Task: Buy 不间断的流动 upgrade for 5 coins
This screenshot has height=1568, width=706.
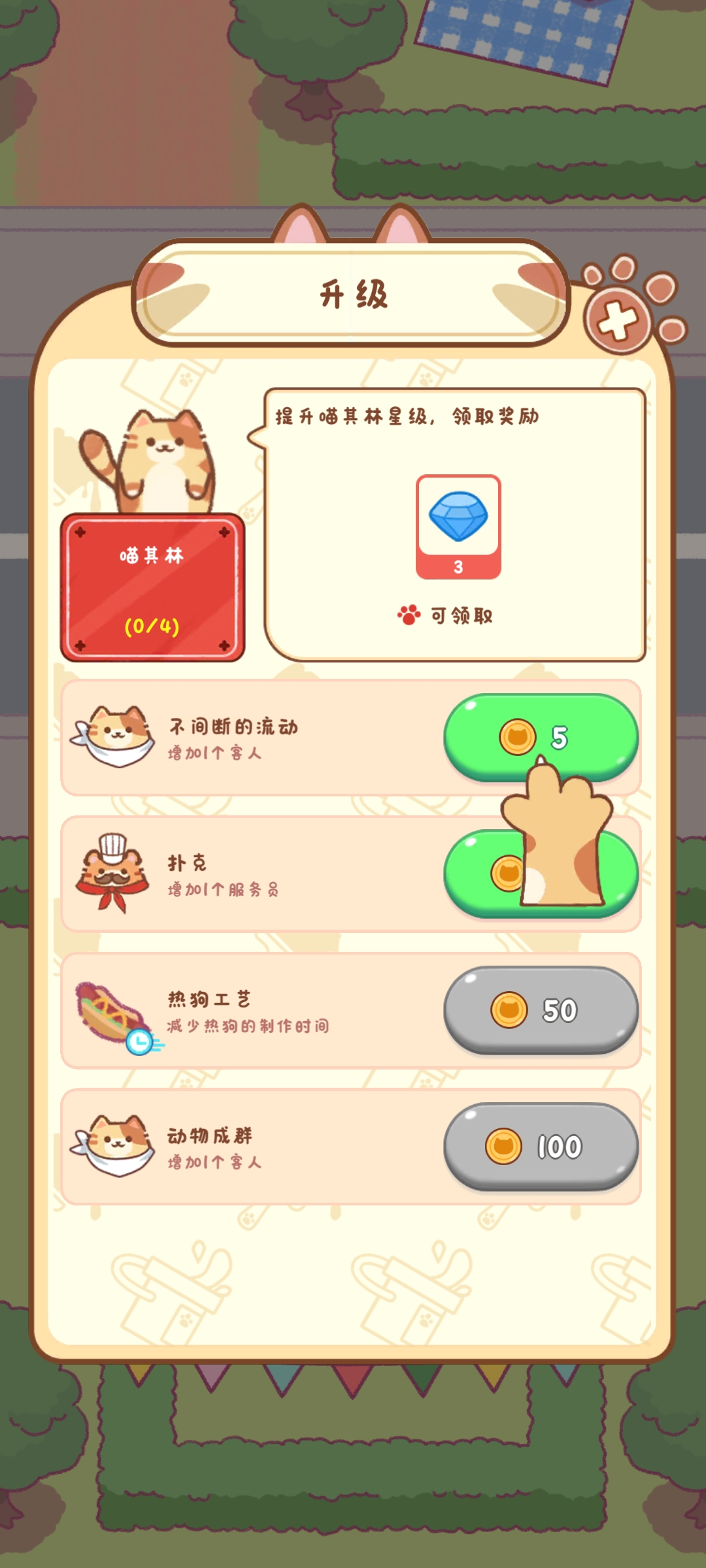Action: (x=541, y=737)
